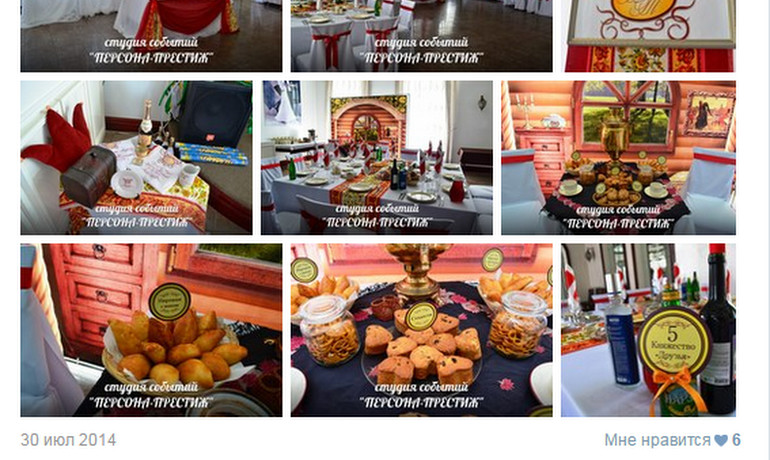
Task: Open the top photo of chairs with red bows
Action: pos(421,35)
